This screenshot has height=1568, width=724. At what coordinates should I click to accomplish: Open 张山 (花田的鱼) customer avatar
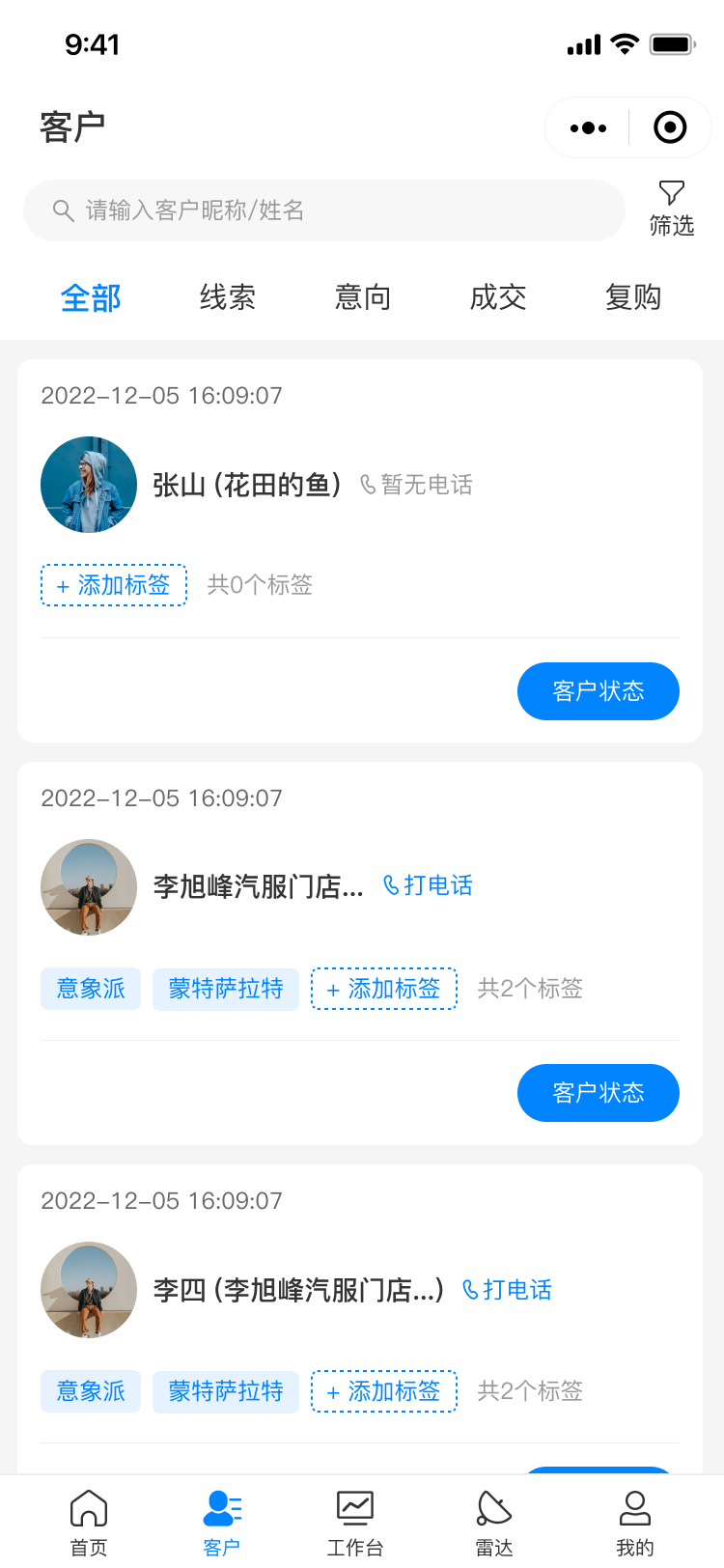pyautogui.click(x=89, y=485)
